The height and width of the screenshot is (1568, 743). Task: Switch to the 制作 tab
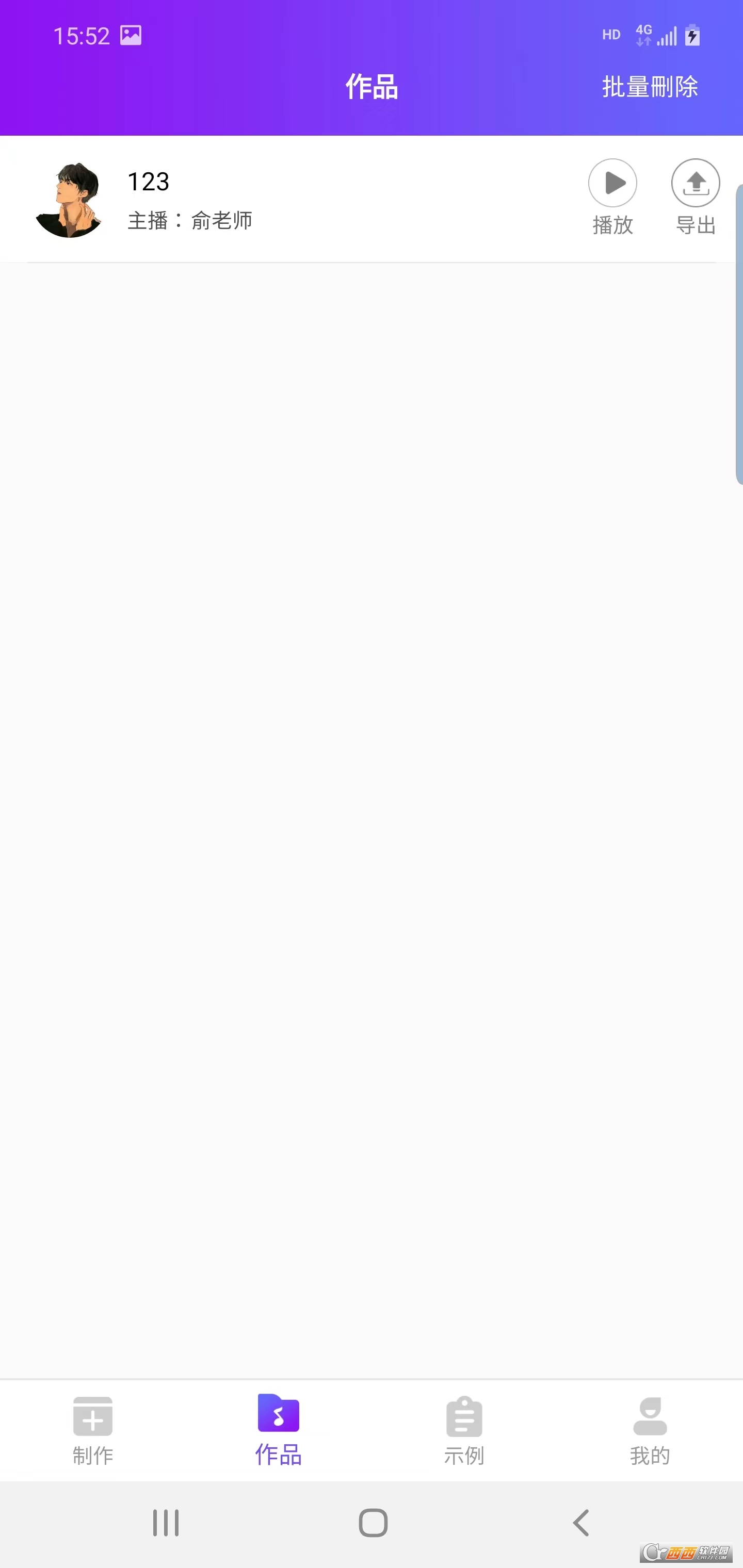point(92,1430)
